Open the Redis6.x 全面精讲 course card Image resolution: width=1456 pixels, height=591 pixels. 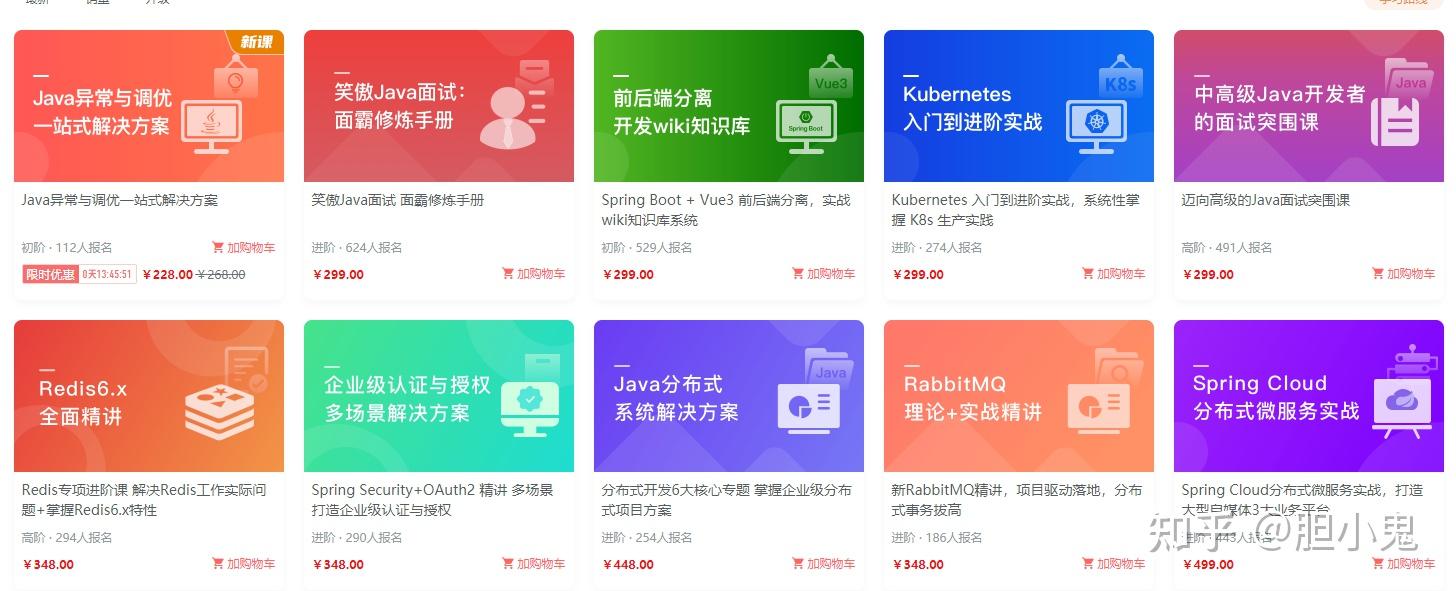coord(148,397)
